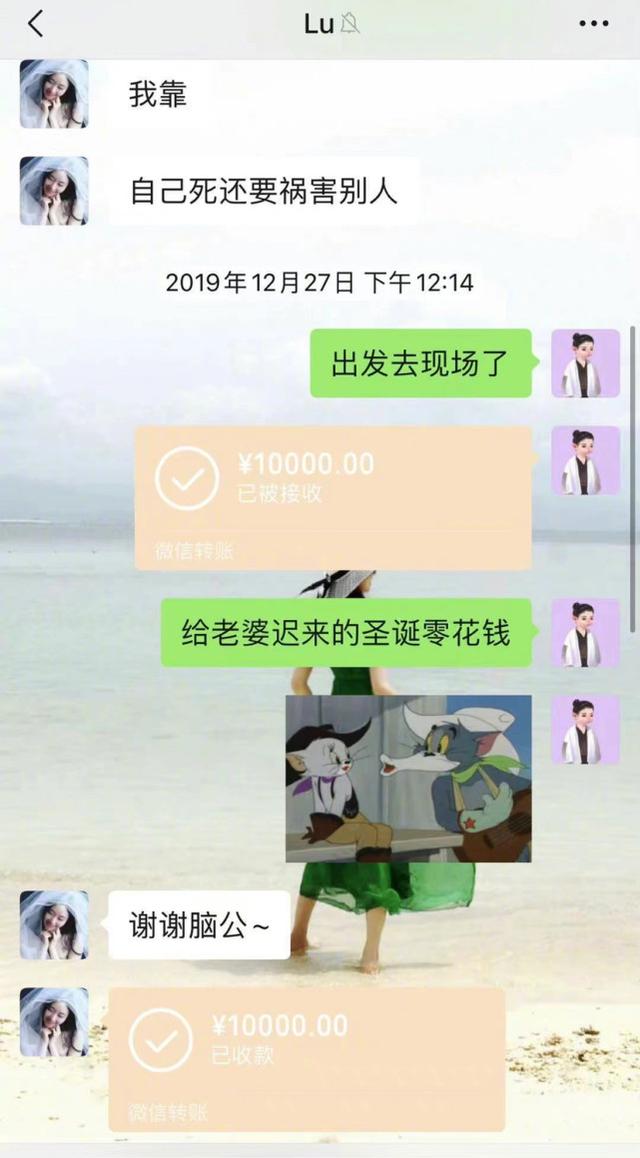Viewport: 640px width, 1158px height.
Task: Open Lu's avatar next to 谢谢脑公~
Action: coord(54,925)
